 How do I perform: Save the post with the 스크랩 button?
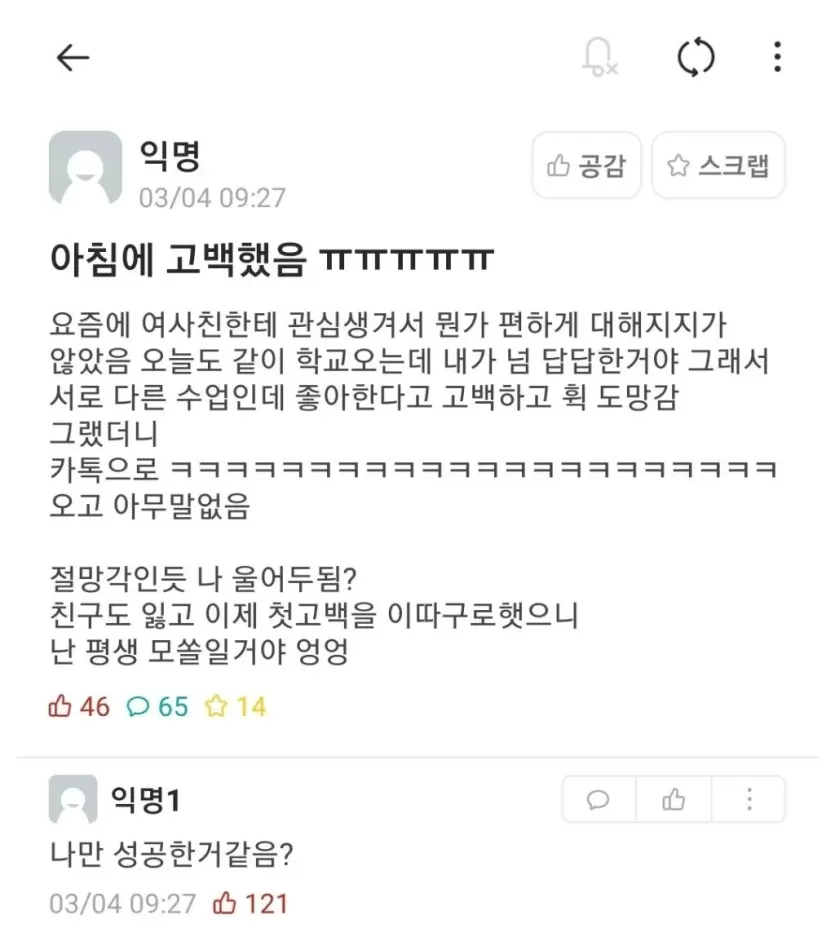coord(718,166)
